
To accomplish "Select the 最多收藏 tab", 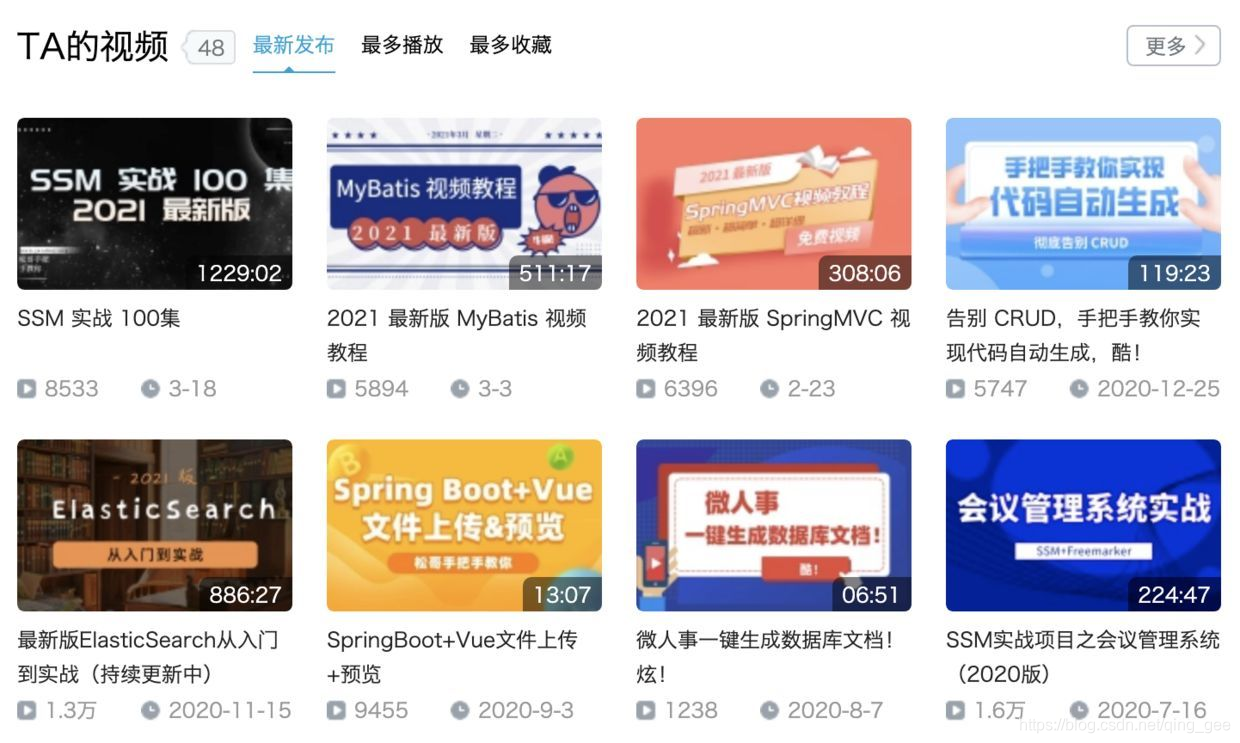I will coord(510,45).
